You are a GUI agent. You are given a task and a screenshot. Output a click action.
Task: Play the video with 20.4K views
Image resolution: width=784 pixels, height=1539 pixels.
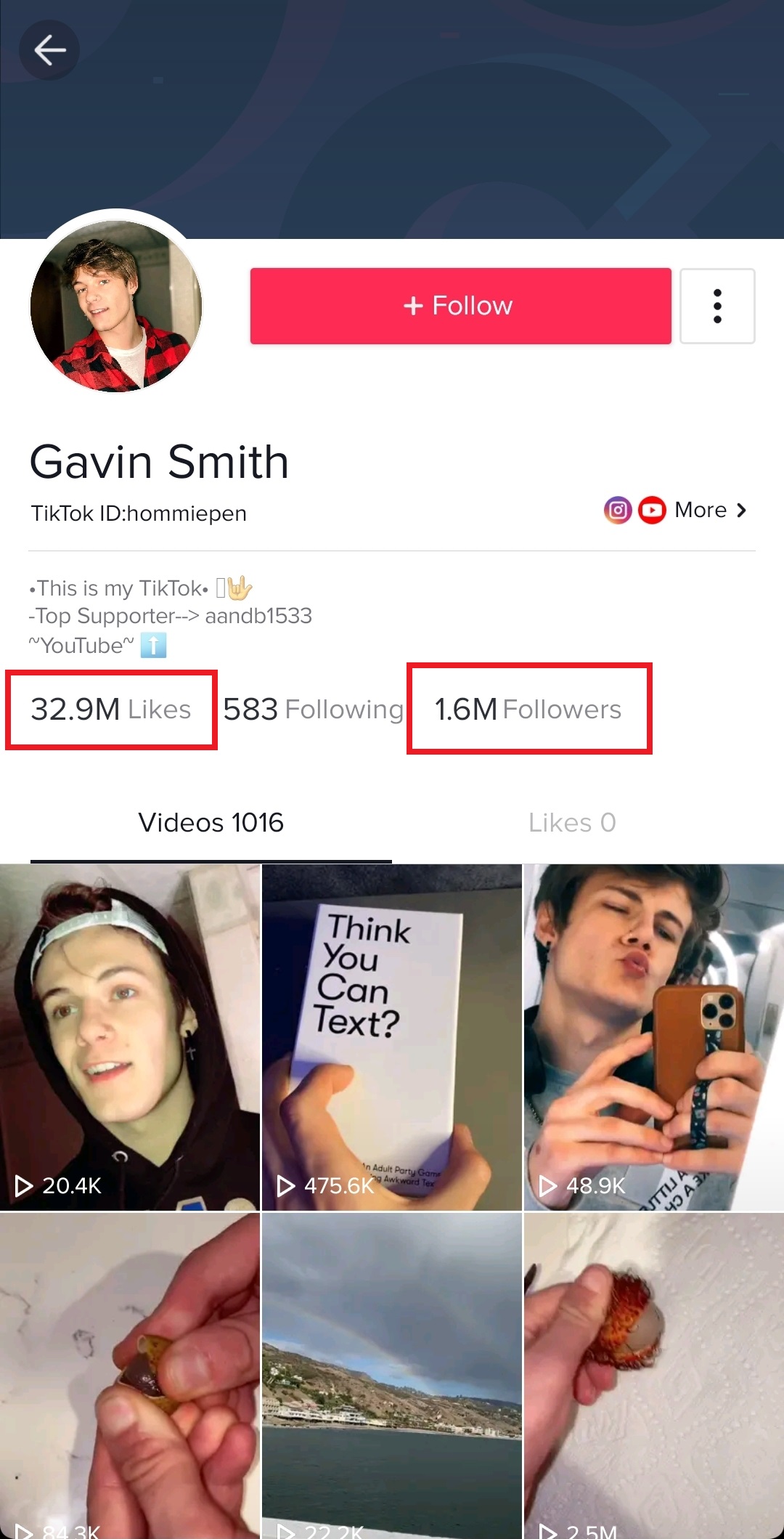click(129, 1036)
